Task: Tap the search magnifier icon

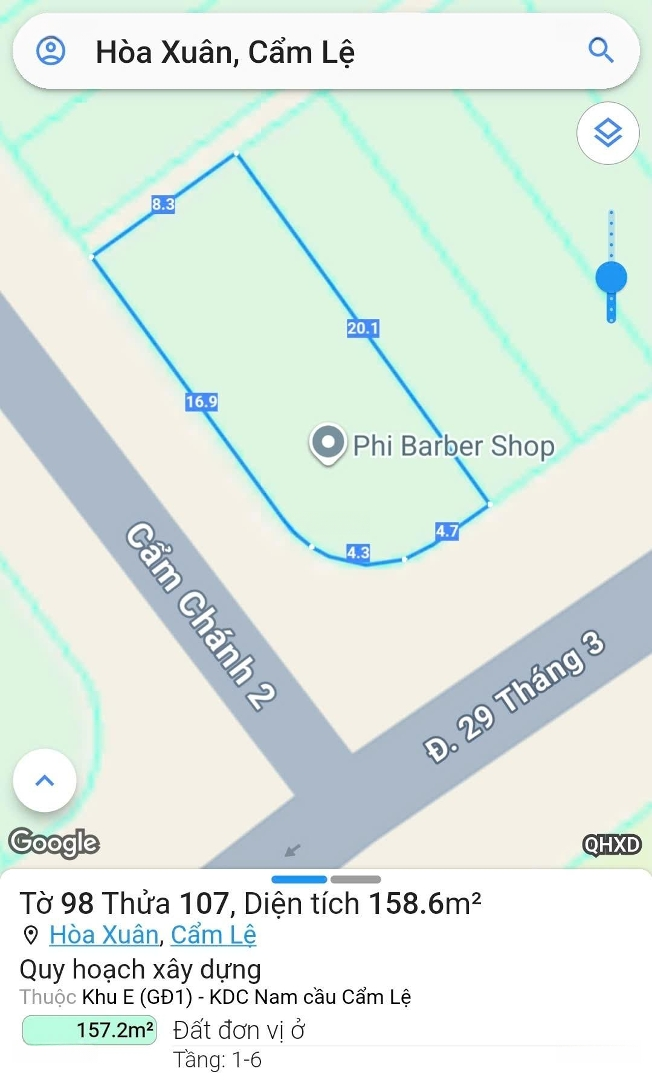Action: point(600,51)
